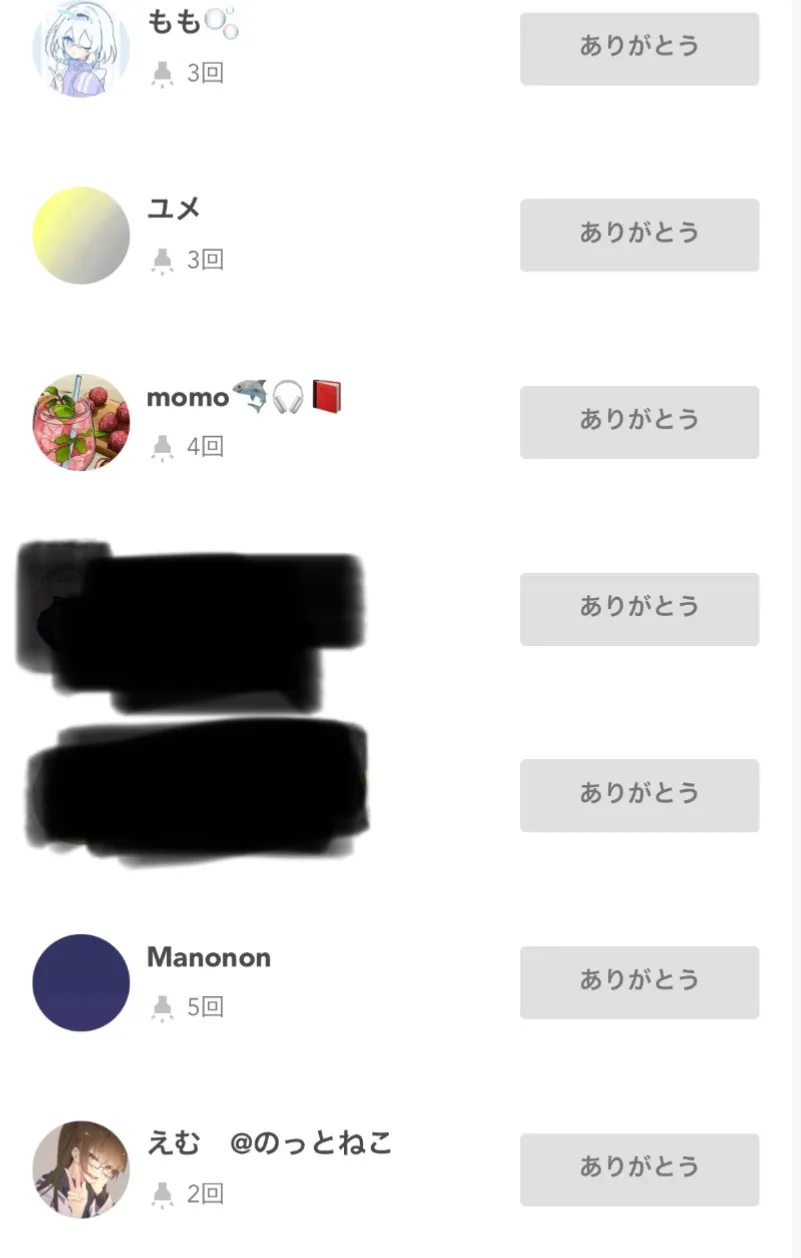Tap ありがとう beside Manonon

pos(639,982)
